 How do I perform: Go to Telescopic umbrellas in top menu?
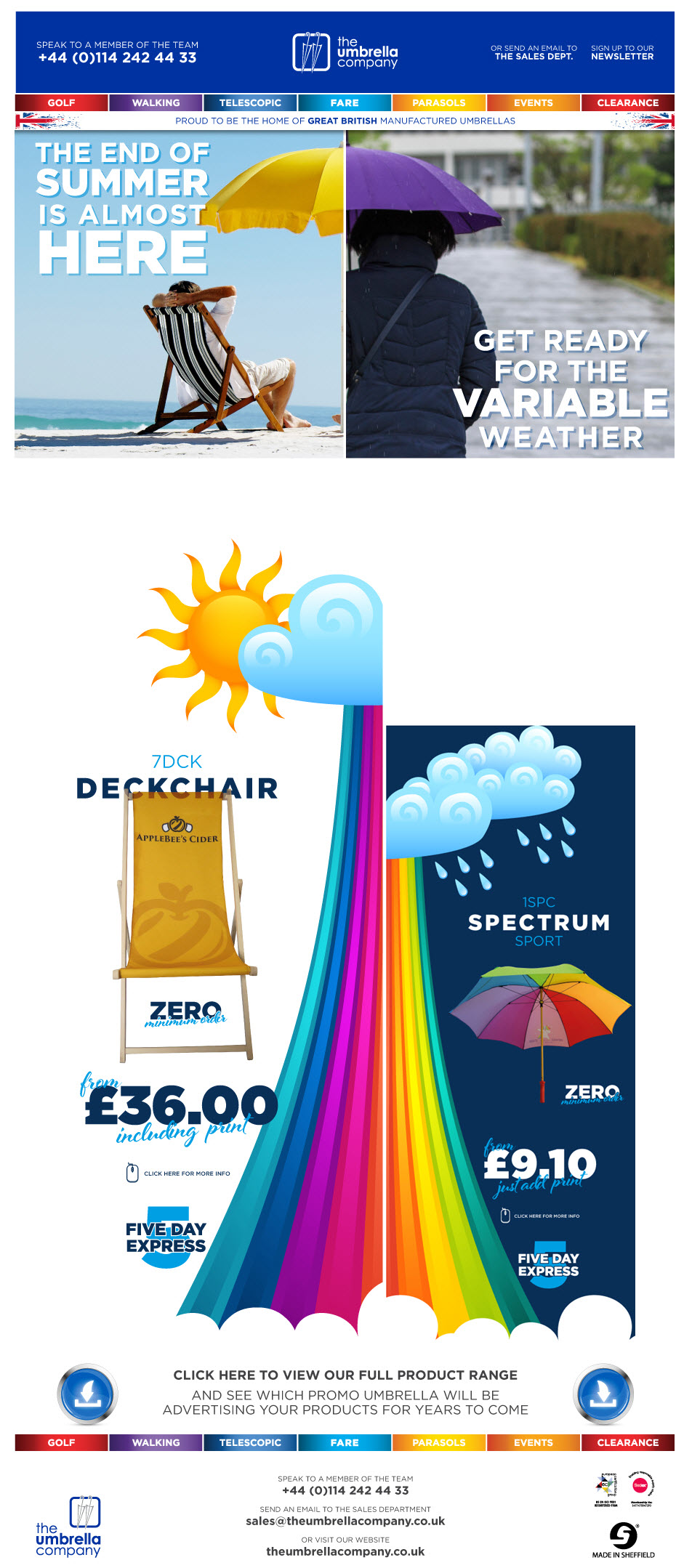click(x=250, y=102)
